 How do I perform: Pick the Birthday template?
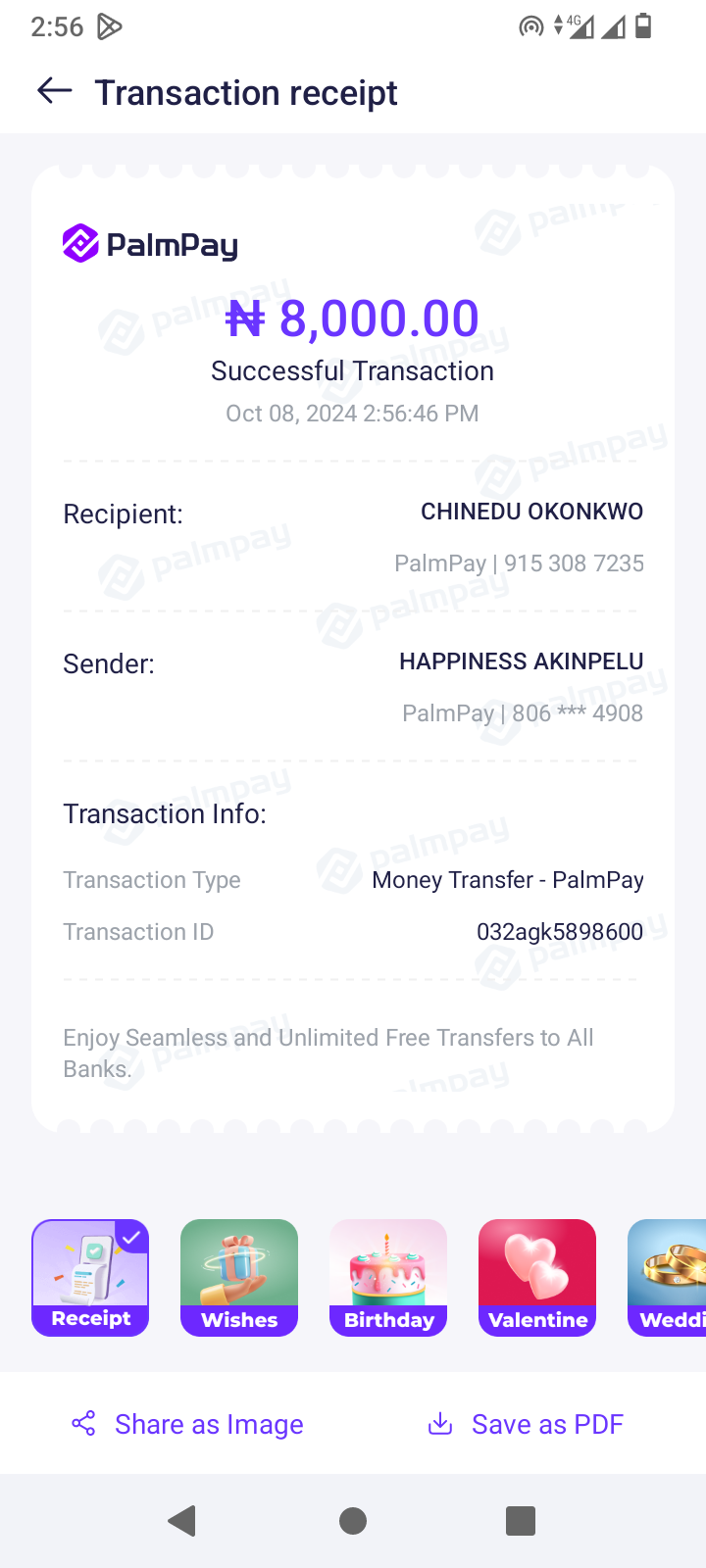click(388, 1277)
